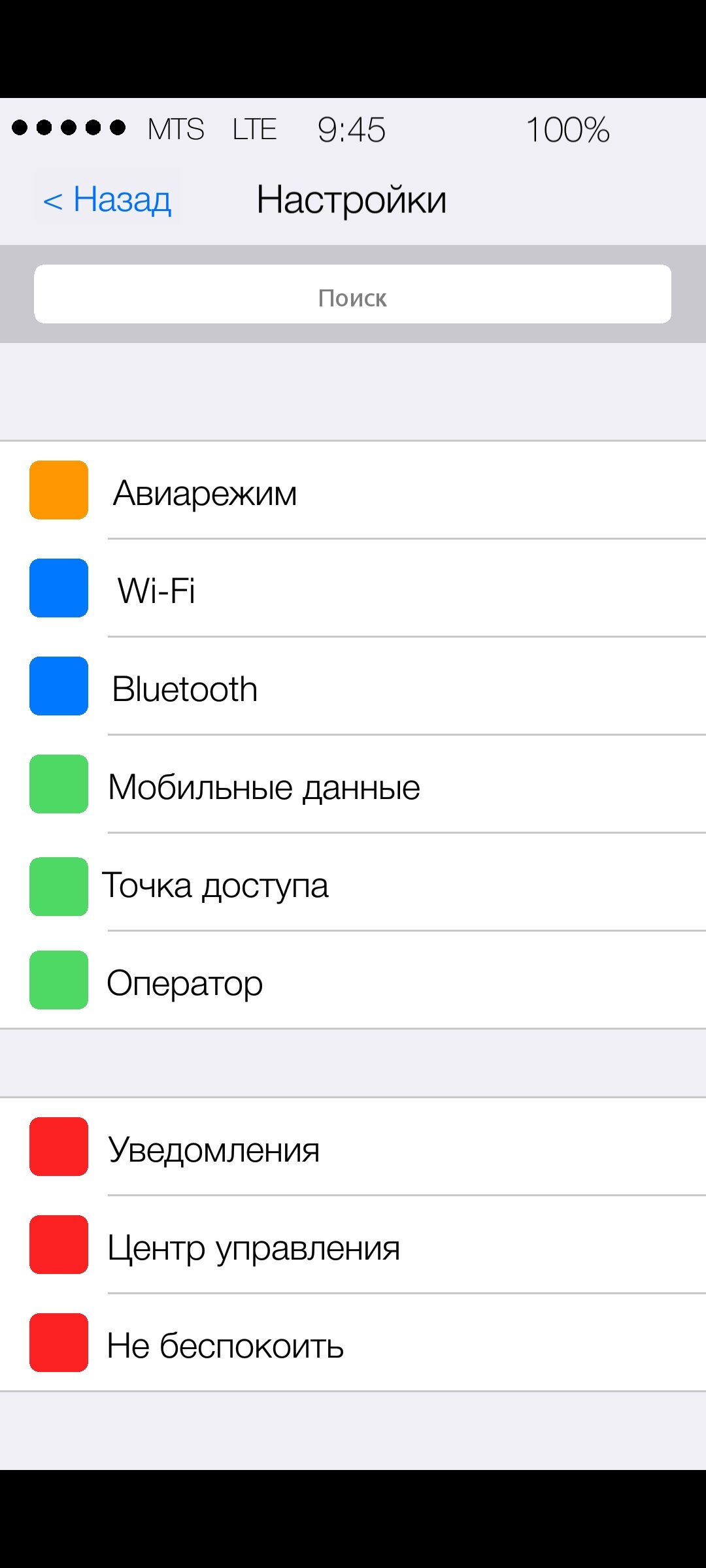Open Bluetooth settings
The width and height of the screenshot is (706, 1568).
point(353,687)
